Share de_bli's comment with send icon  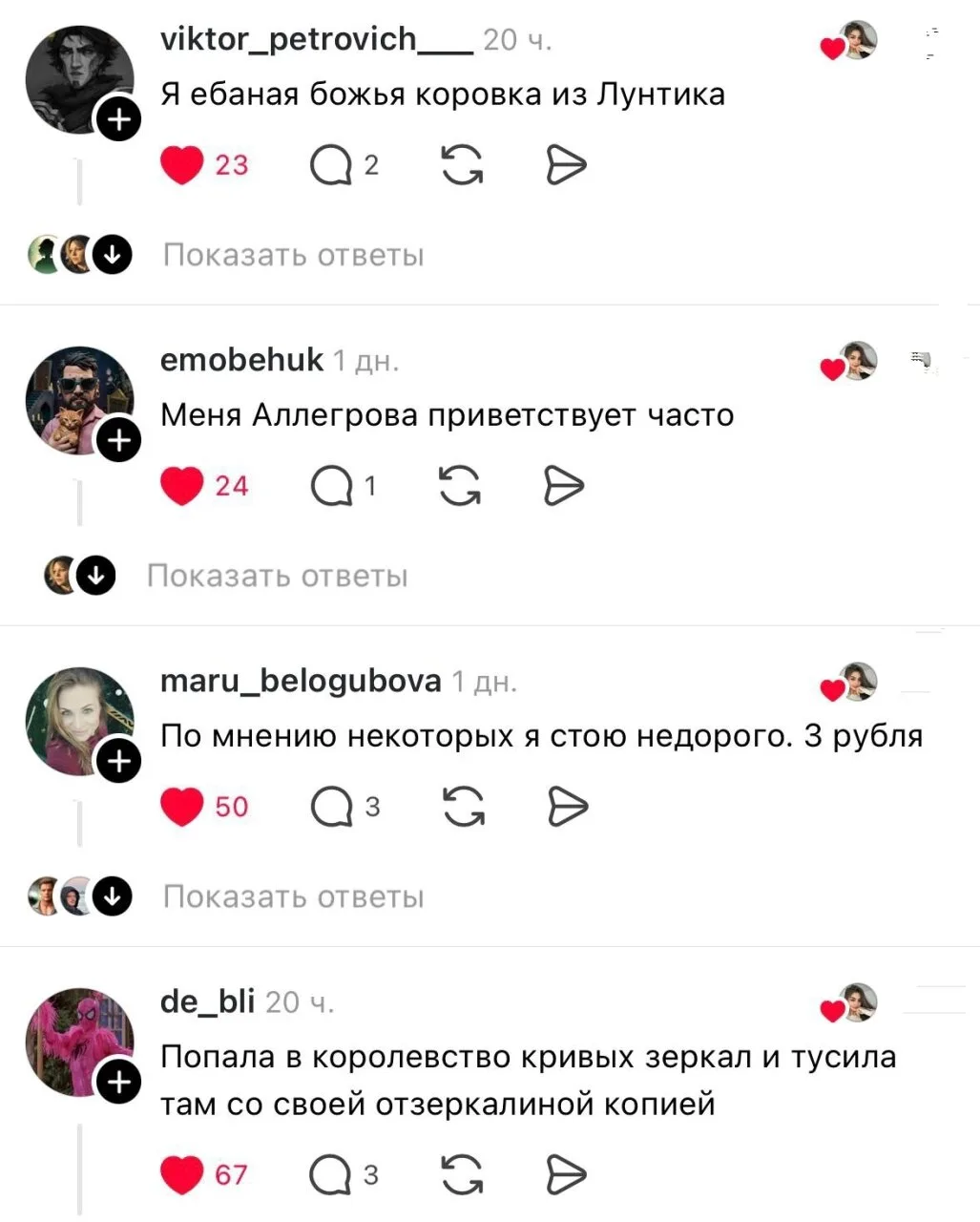coord(566,1174)
